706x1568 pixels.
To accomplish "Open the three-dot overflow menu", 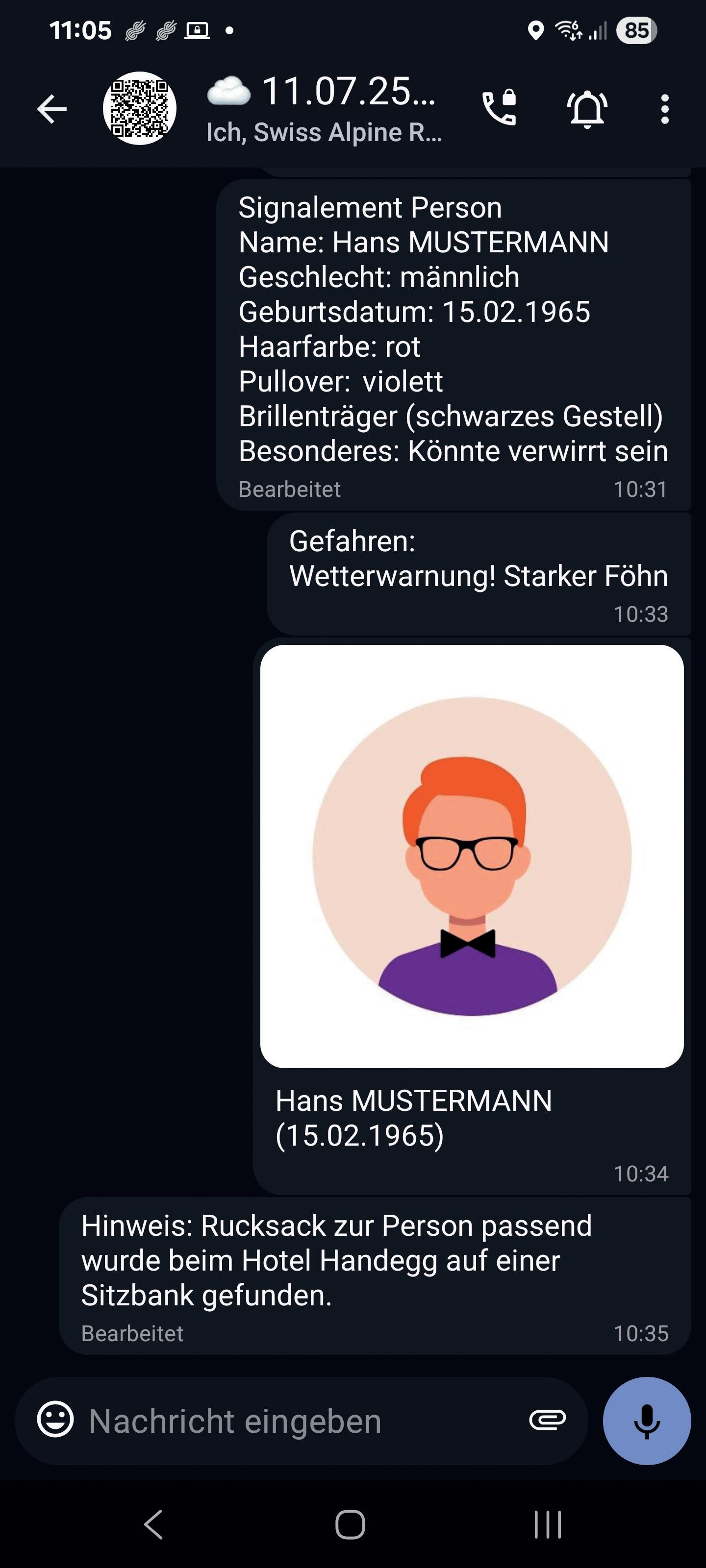I will tap(665, 110).
